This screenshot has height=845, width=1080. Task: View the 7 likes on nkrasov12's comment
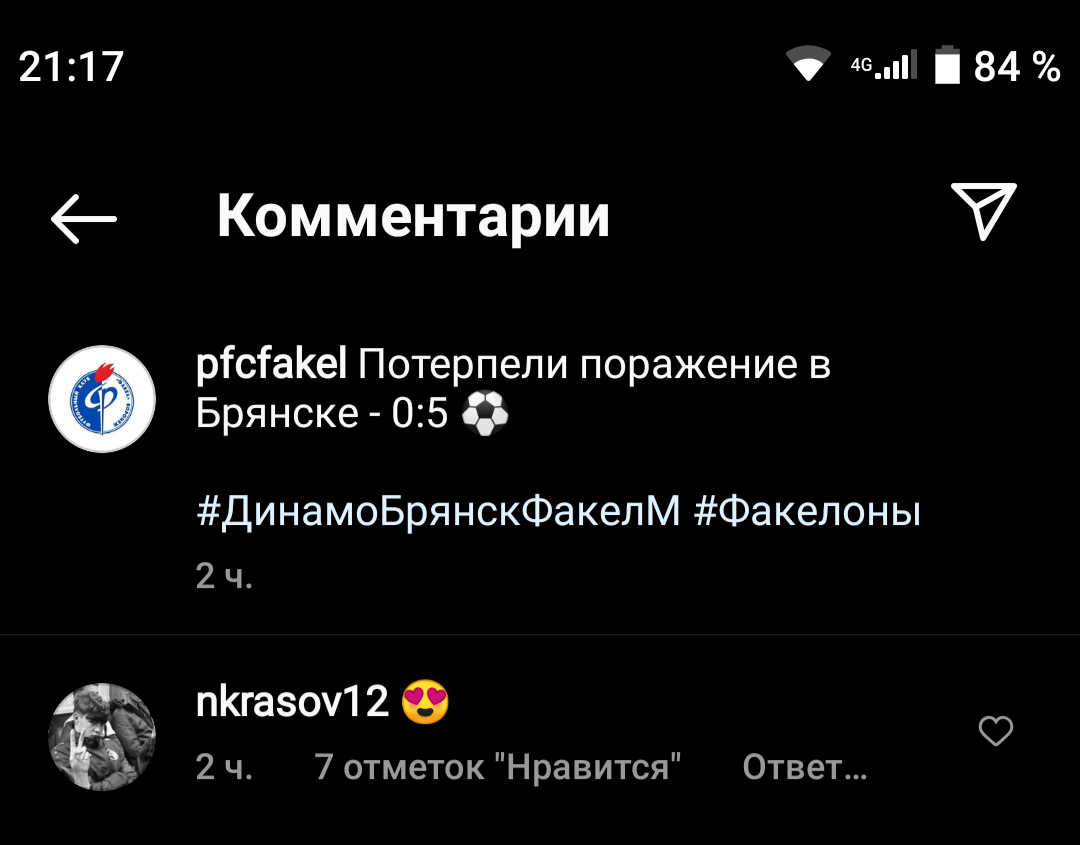pos(498,767)
